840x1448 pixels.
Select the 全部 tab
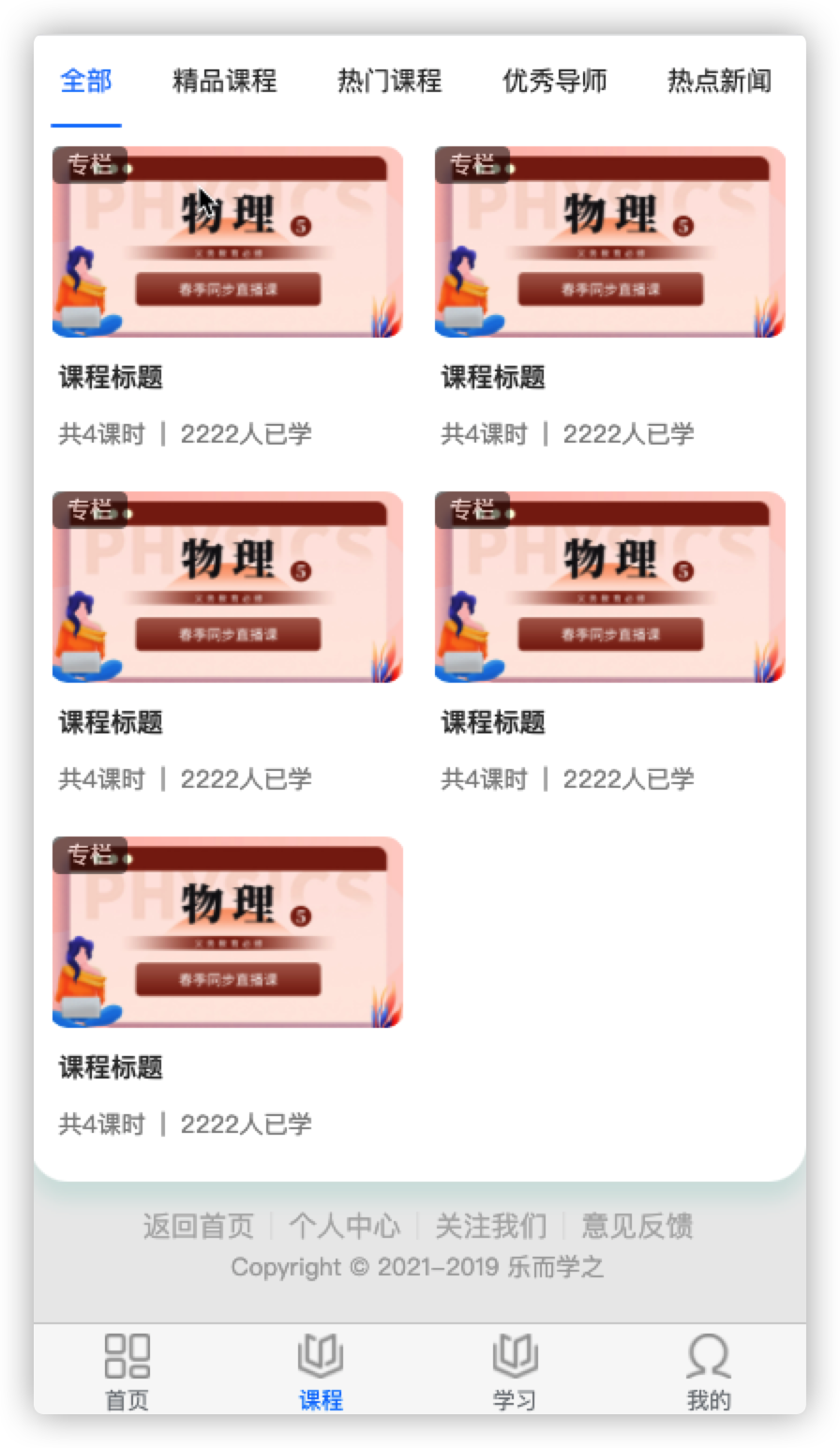(86, 82)
